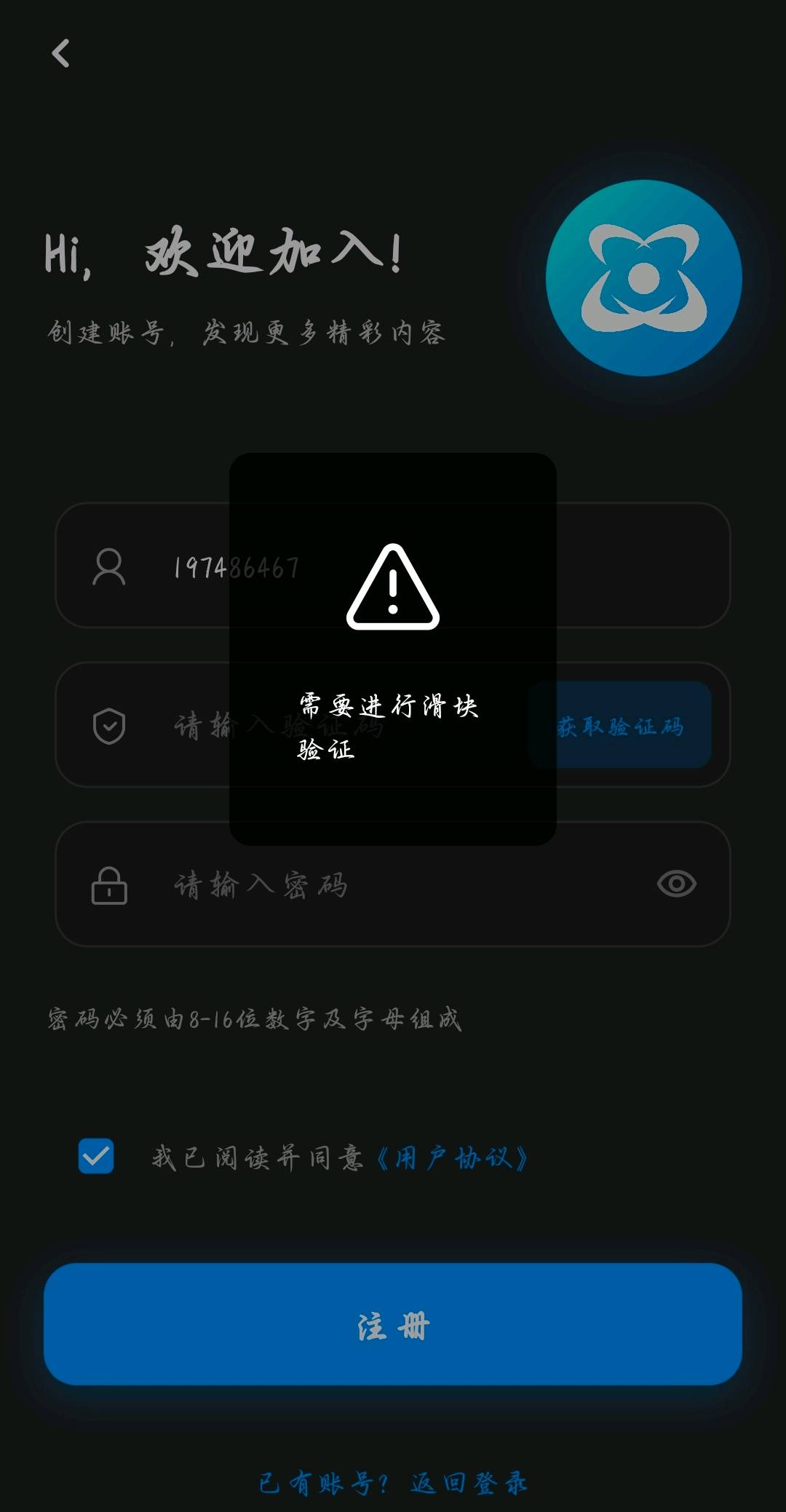Submit with the 注册 button
The height and width of the screenshot is (1512, 786).
coord(393,1325)
